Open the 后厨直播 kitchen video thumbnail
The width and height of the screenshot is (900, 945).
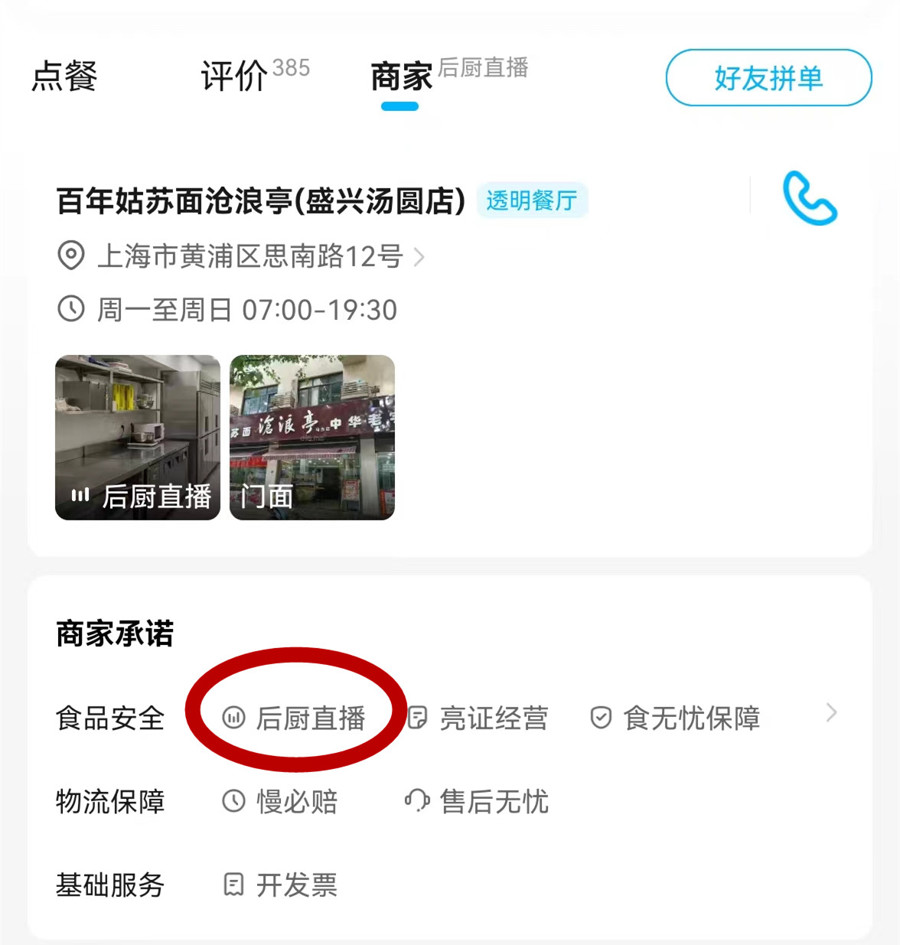click(137, 437)
